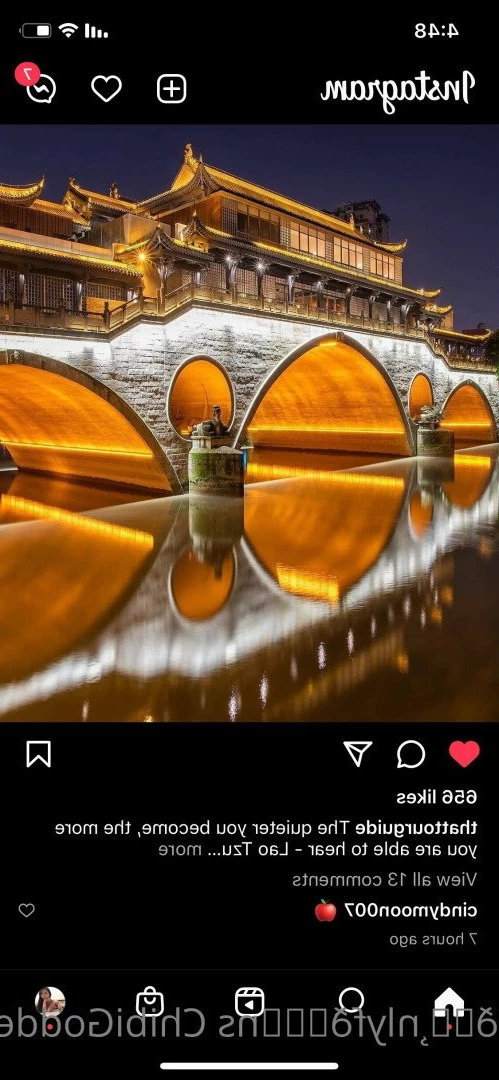Unlike the post with the red heart
Screen dimensions: 499x1080
pyautogui.click(x=464, y=754)
